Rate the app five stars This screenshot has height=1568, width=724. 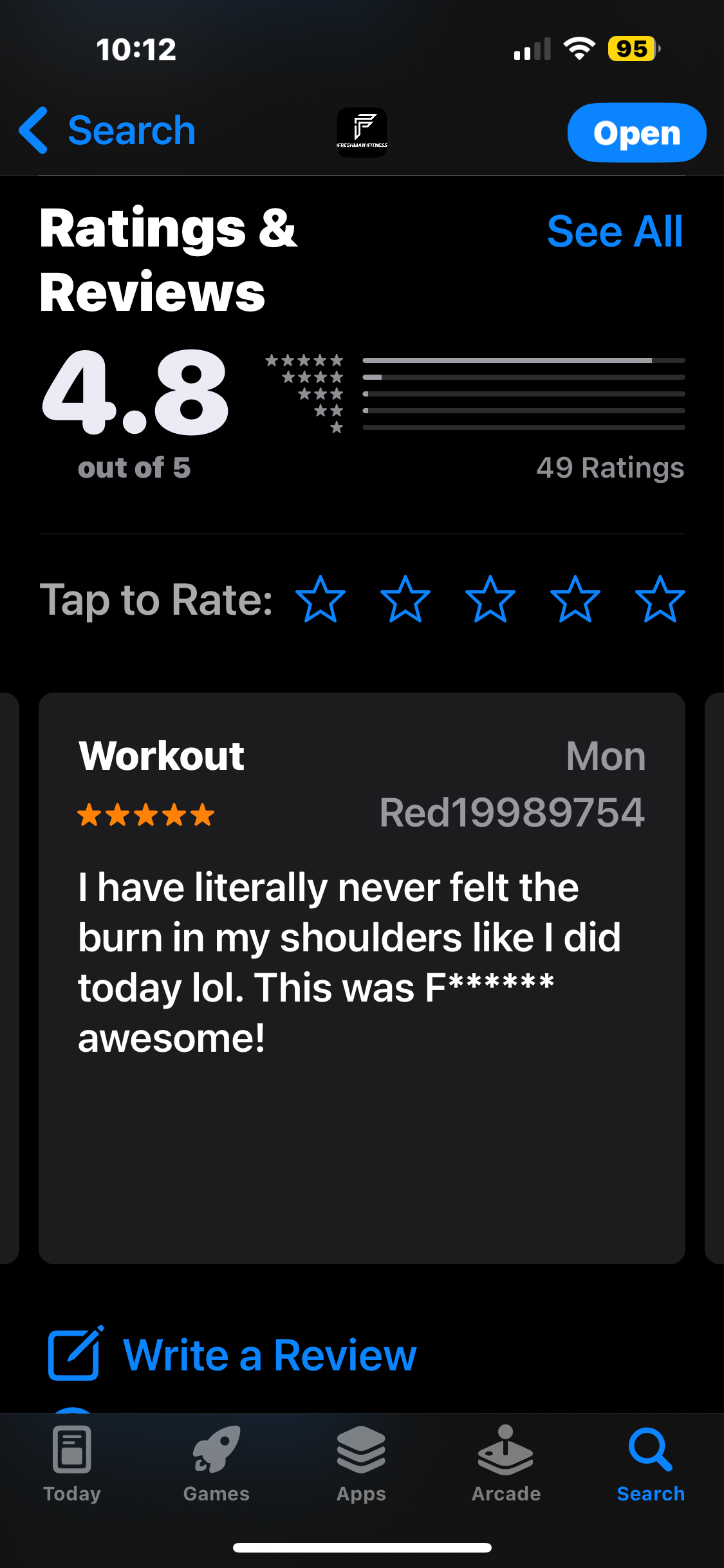660,599
